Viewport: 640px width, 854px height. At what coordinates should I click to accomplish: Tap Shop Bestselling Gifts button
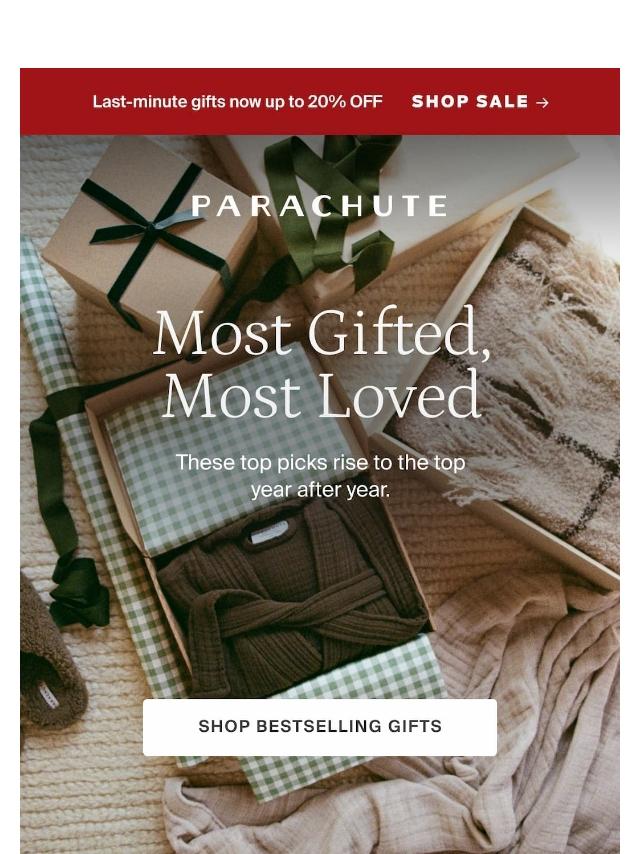pos(320,727)
